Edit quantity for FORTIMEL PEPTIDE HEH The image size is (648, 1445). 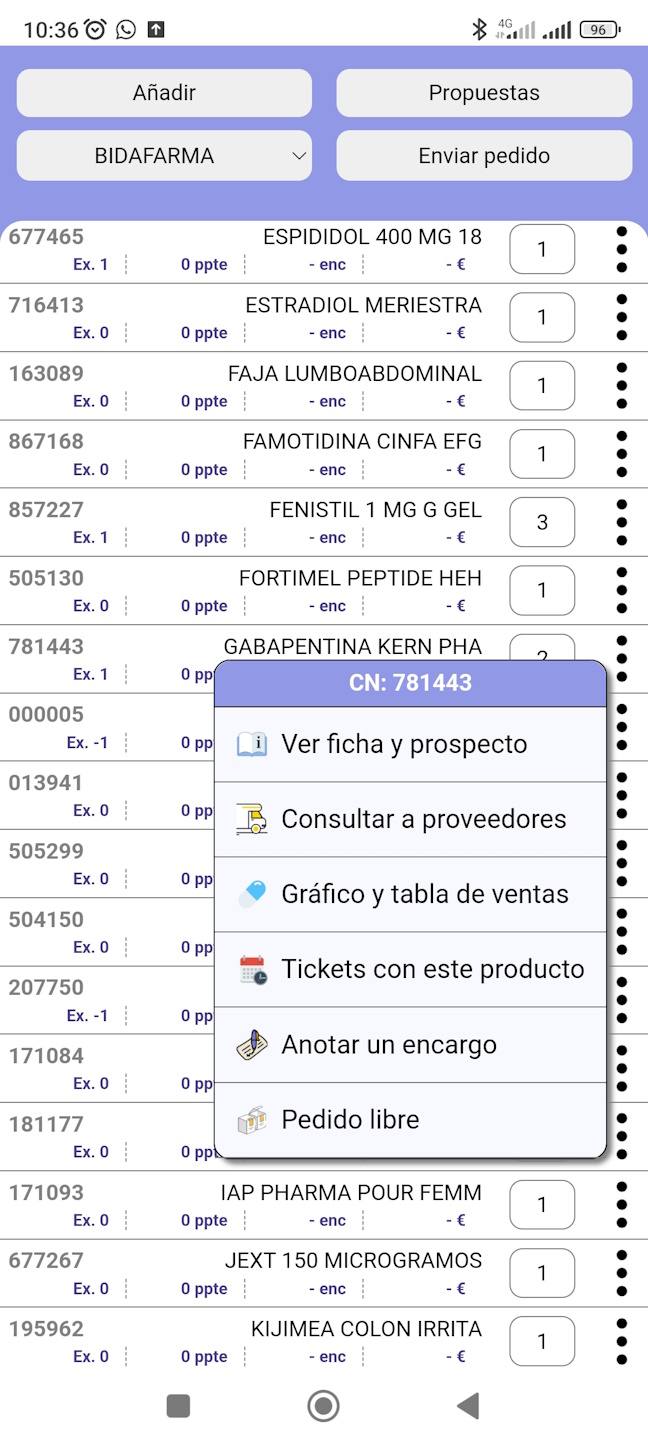click(x=542, y=590)
